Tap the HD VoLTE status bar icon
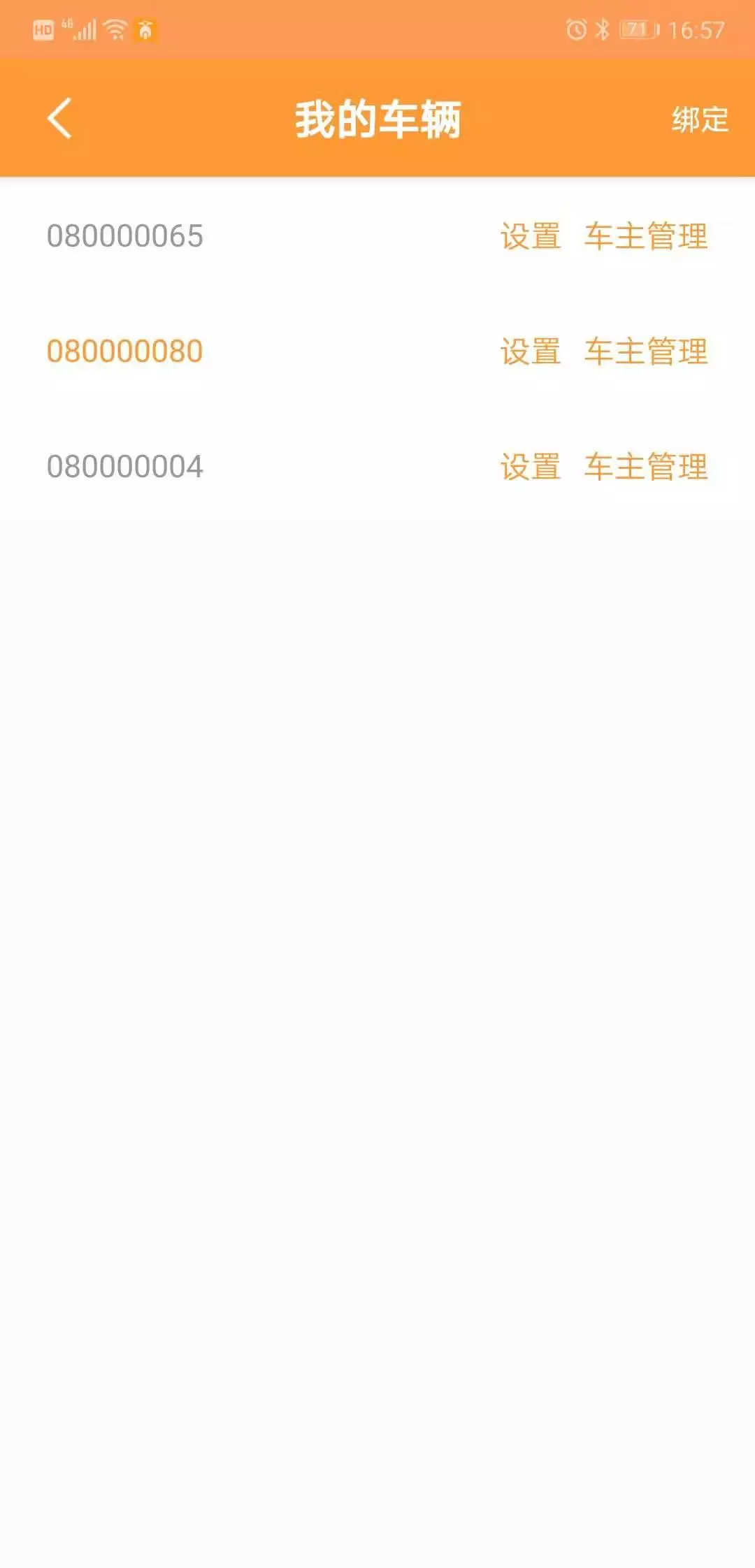 coord(43,28)
